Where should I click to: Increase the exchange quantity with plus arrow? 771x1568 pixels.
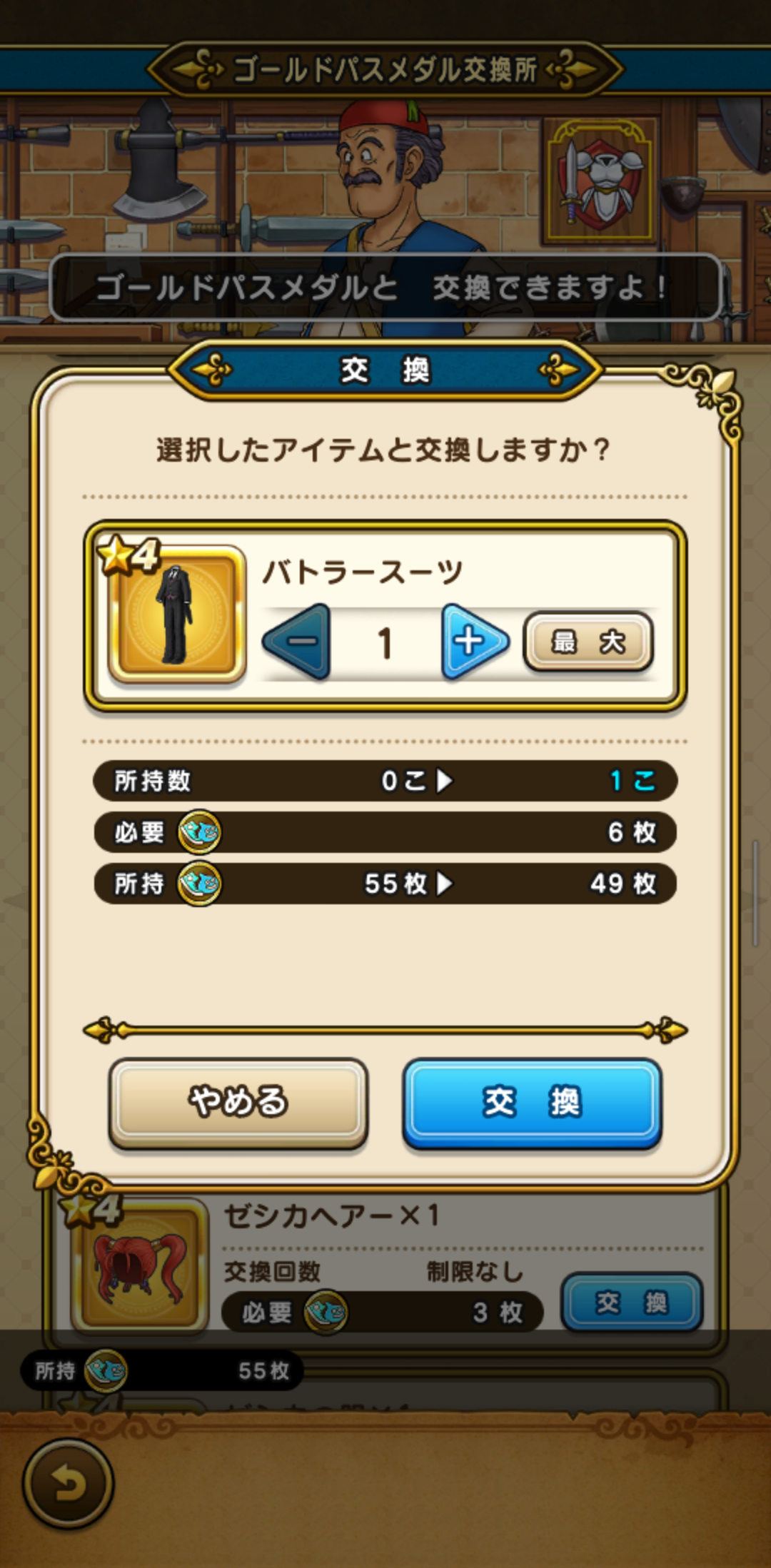pyautogui.click(x=473, y=642)
